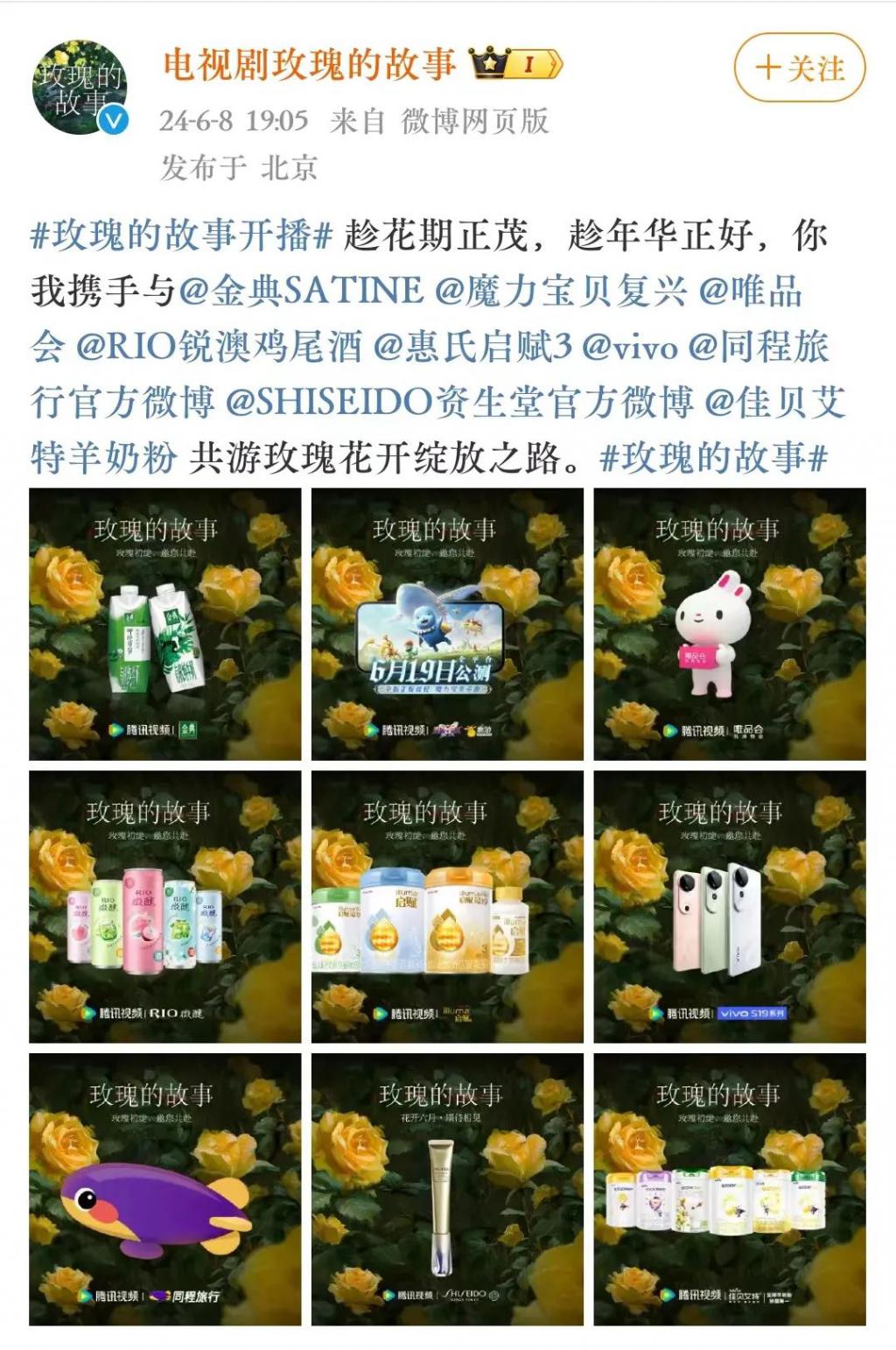Open the @金典SATINE mention
The width and height of the screenshot is (896, 1350).
click(301, 292)
